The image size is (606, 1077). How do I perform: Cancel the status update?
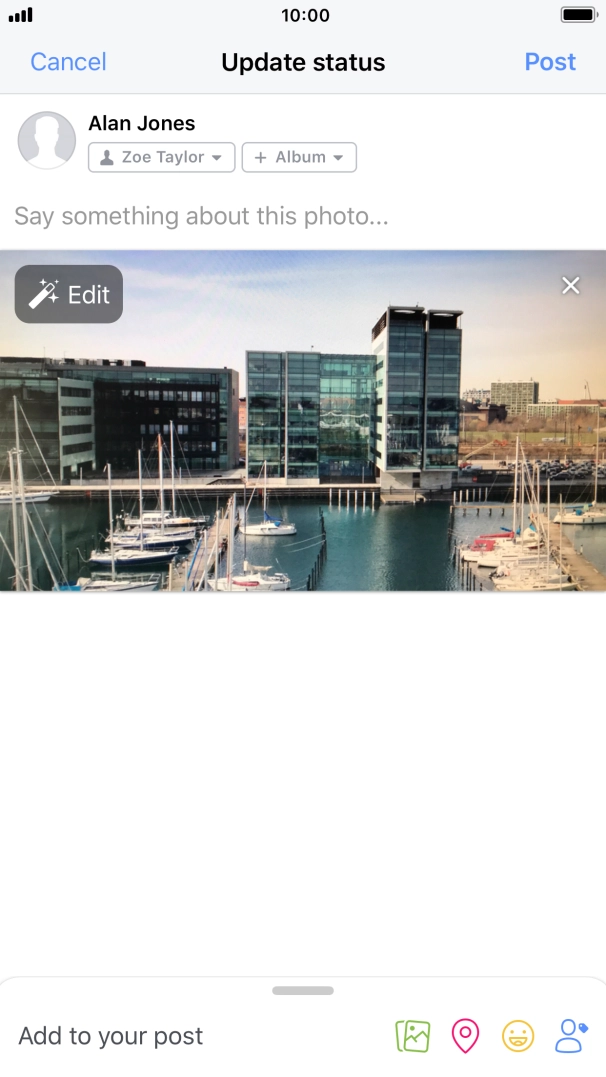click(x=68, y=62)
